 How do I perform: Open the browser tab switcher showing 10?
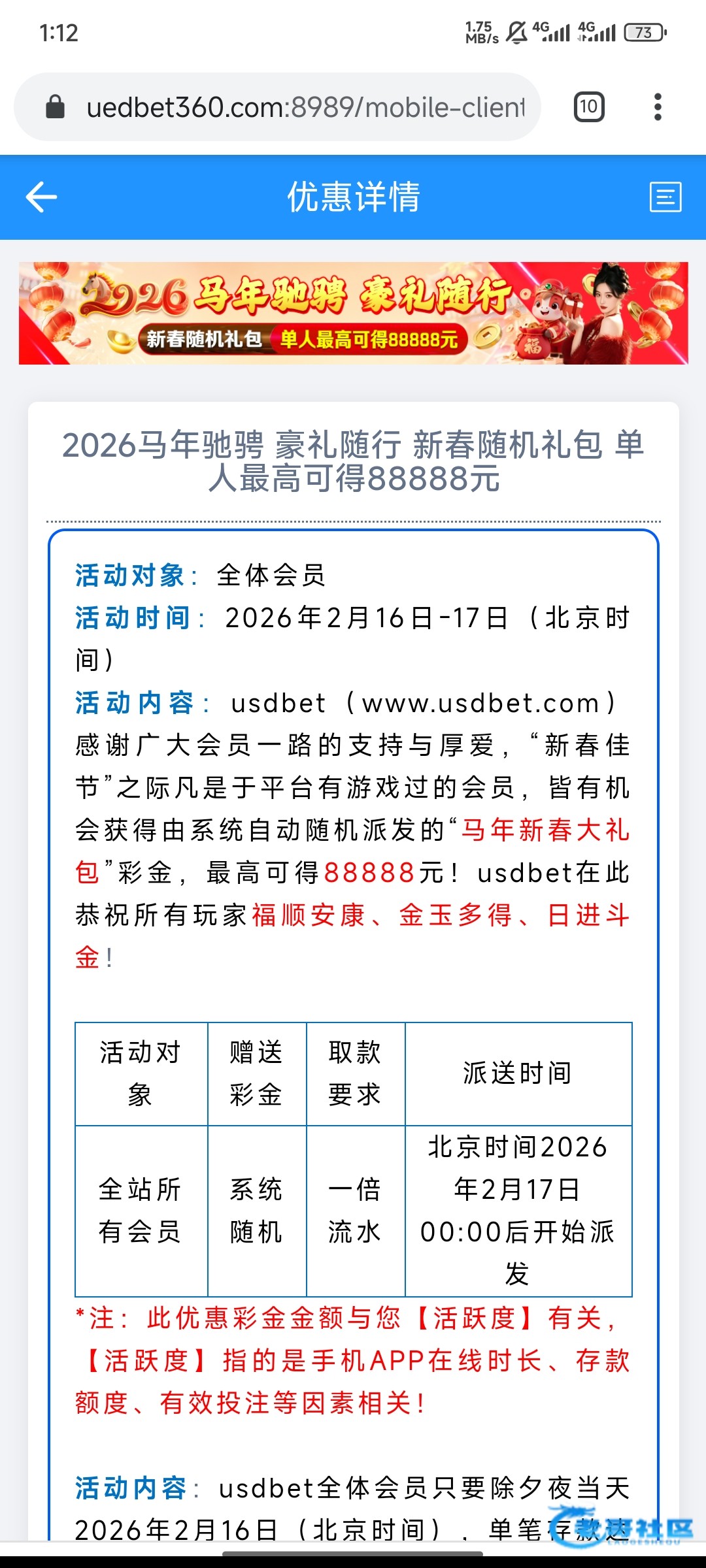(589, 107)
